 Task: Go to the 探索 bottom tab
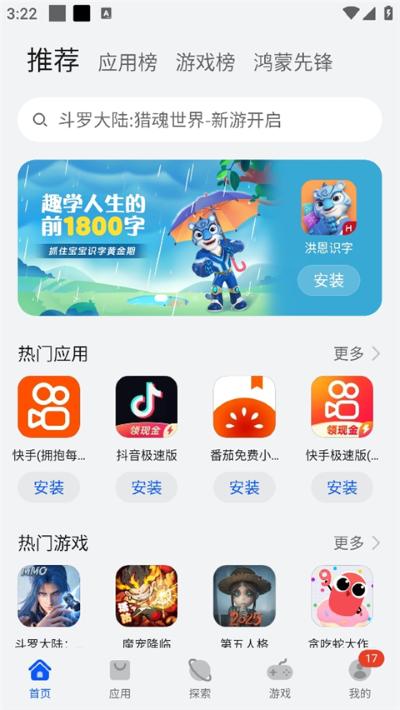tap(200, 679)
